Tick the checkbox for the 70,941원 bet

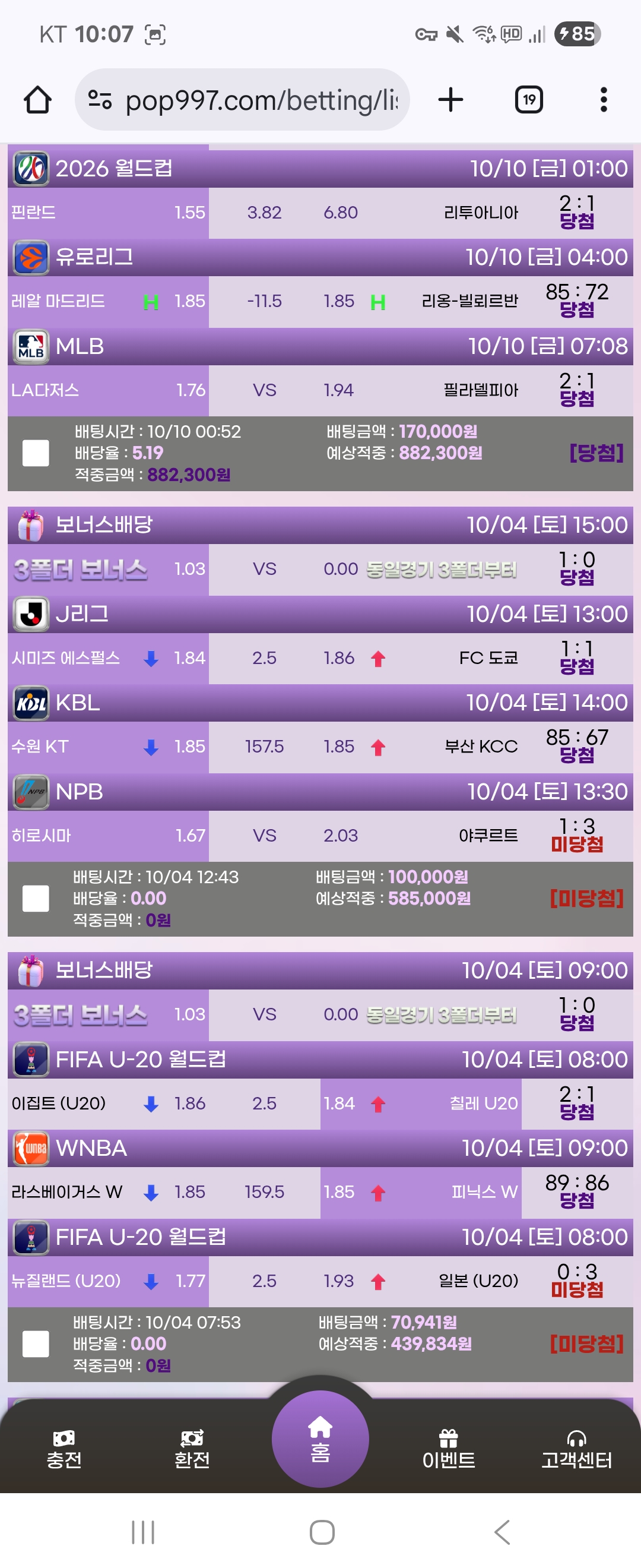pos(36,1344)
